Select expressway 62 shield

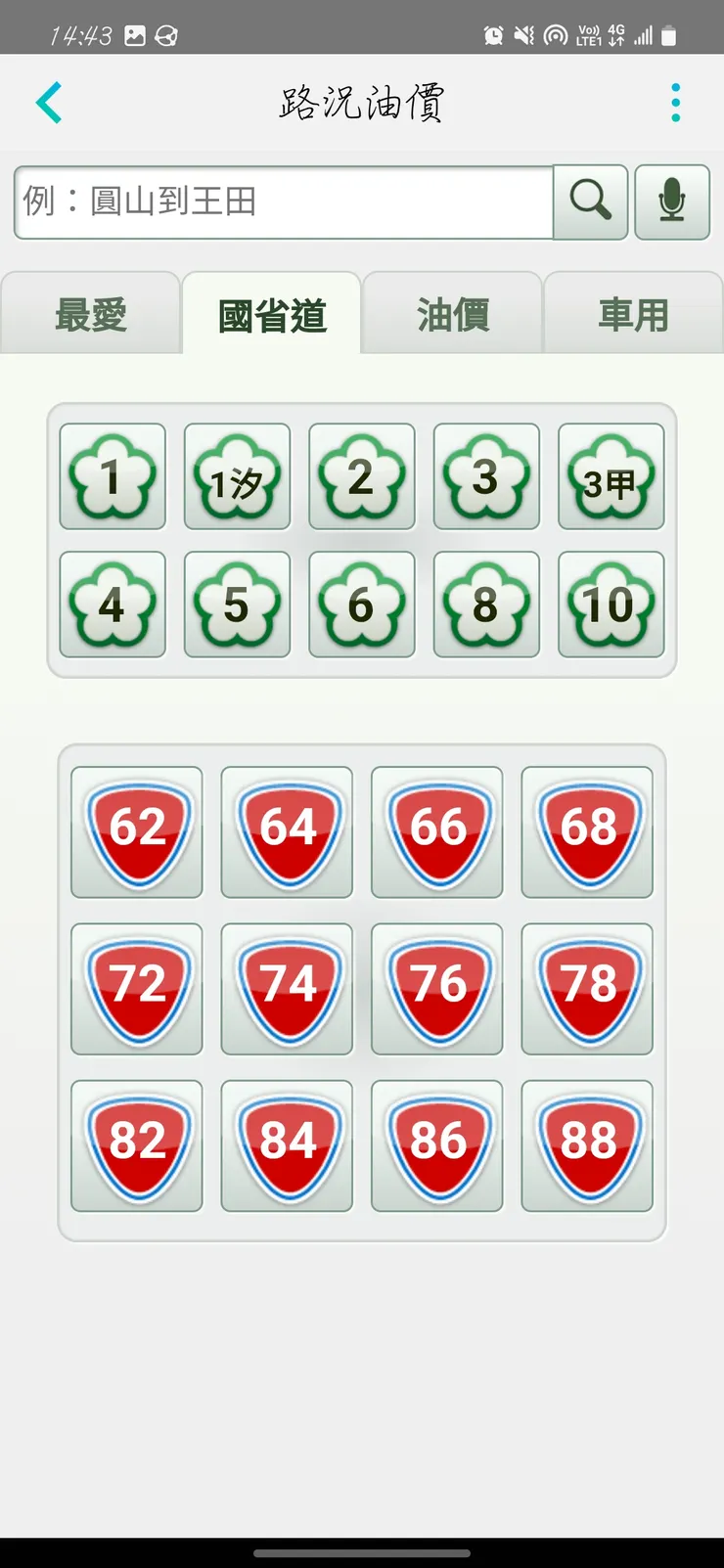click(x=137, y=831)
